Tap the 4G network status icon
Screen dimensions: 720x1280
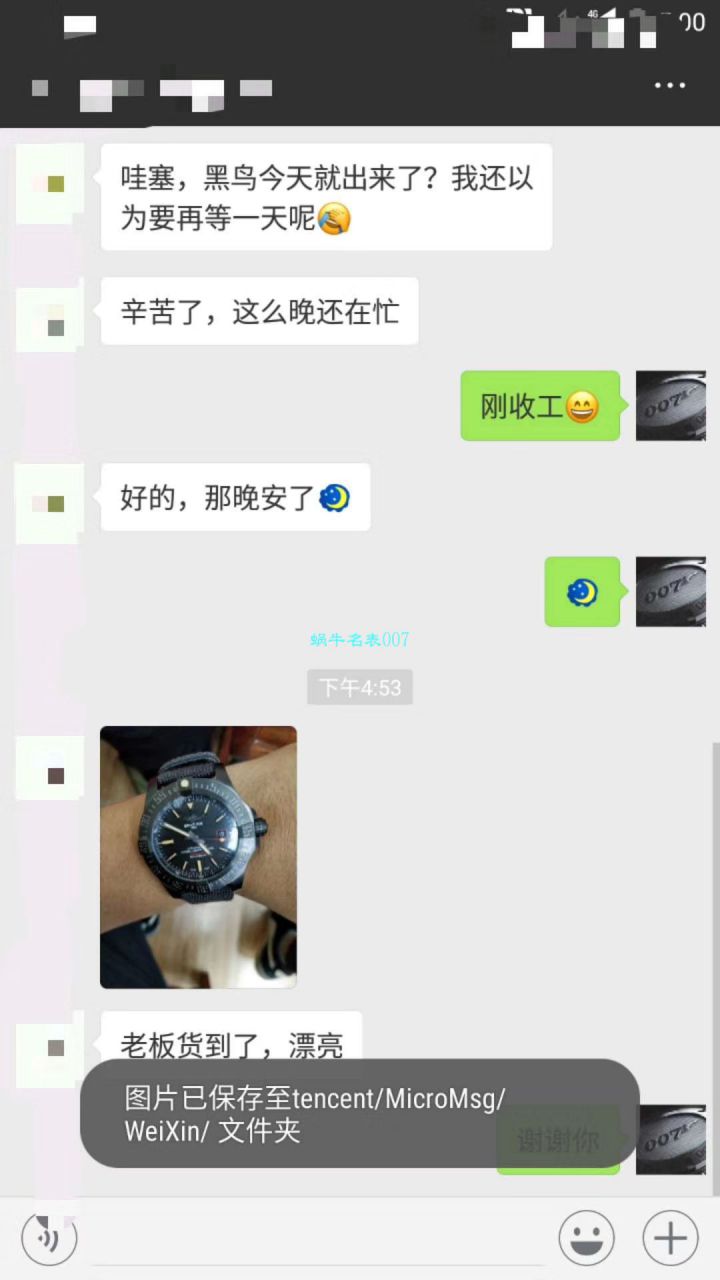593,12
